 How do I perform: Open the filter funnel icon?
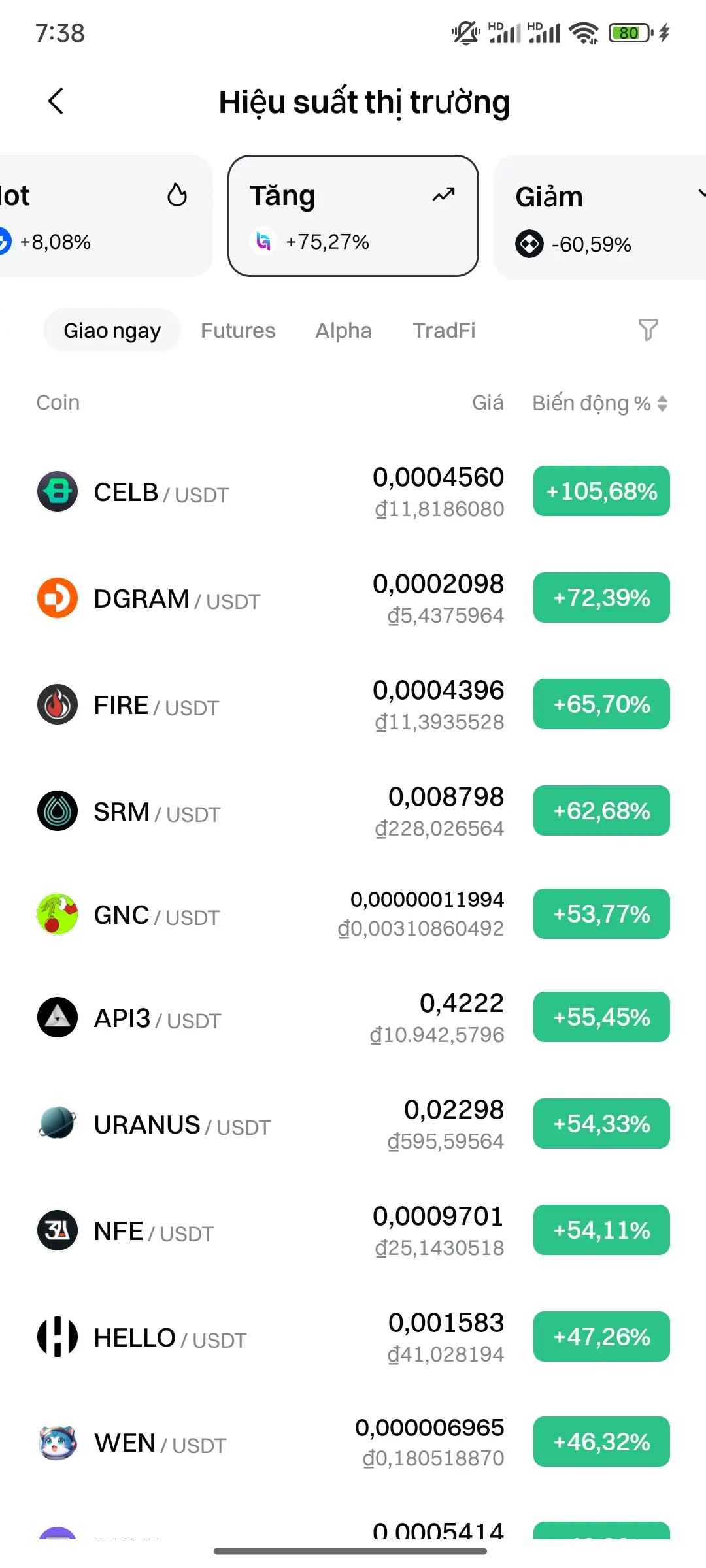(647, 330)
